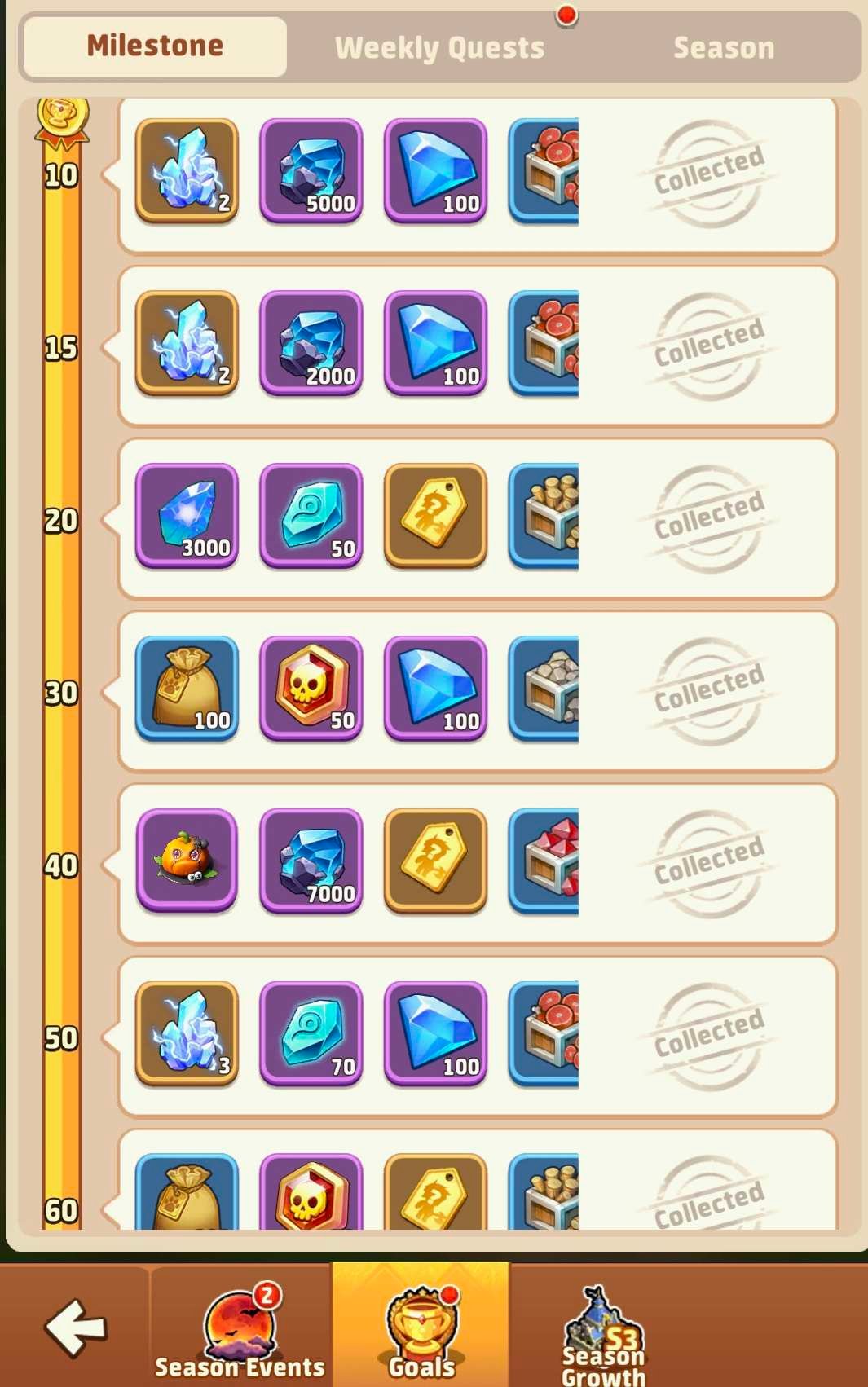Inspect the pumpkin reward at milestone 40
Screen dimensions: 868x1387
[187, 859]
